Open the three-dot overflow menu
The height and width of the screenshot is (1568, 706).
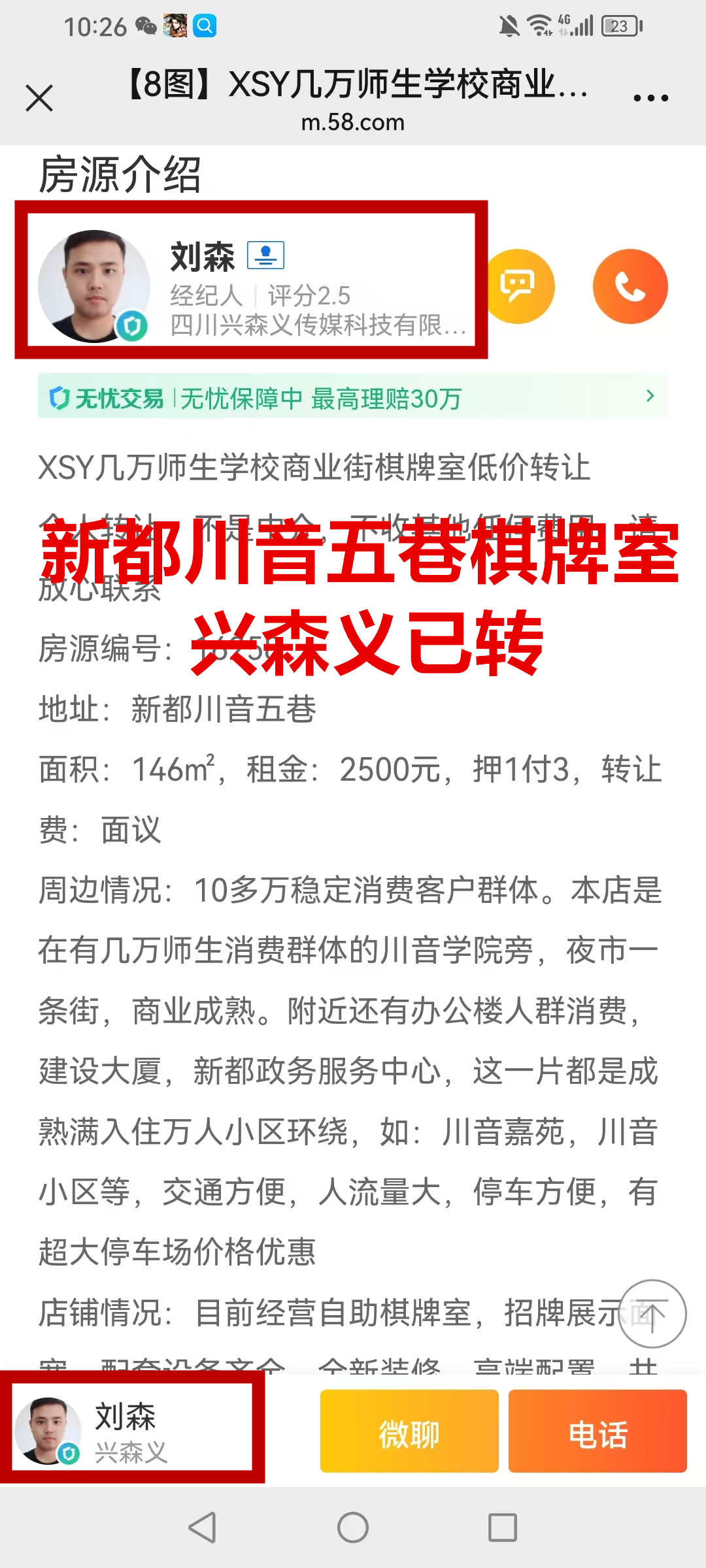(650, 98)
